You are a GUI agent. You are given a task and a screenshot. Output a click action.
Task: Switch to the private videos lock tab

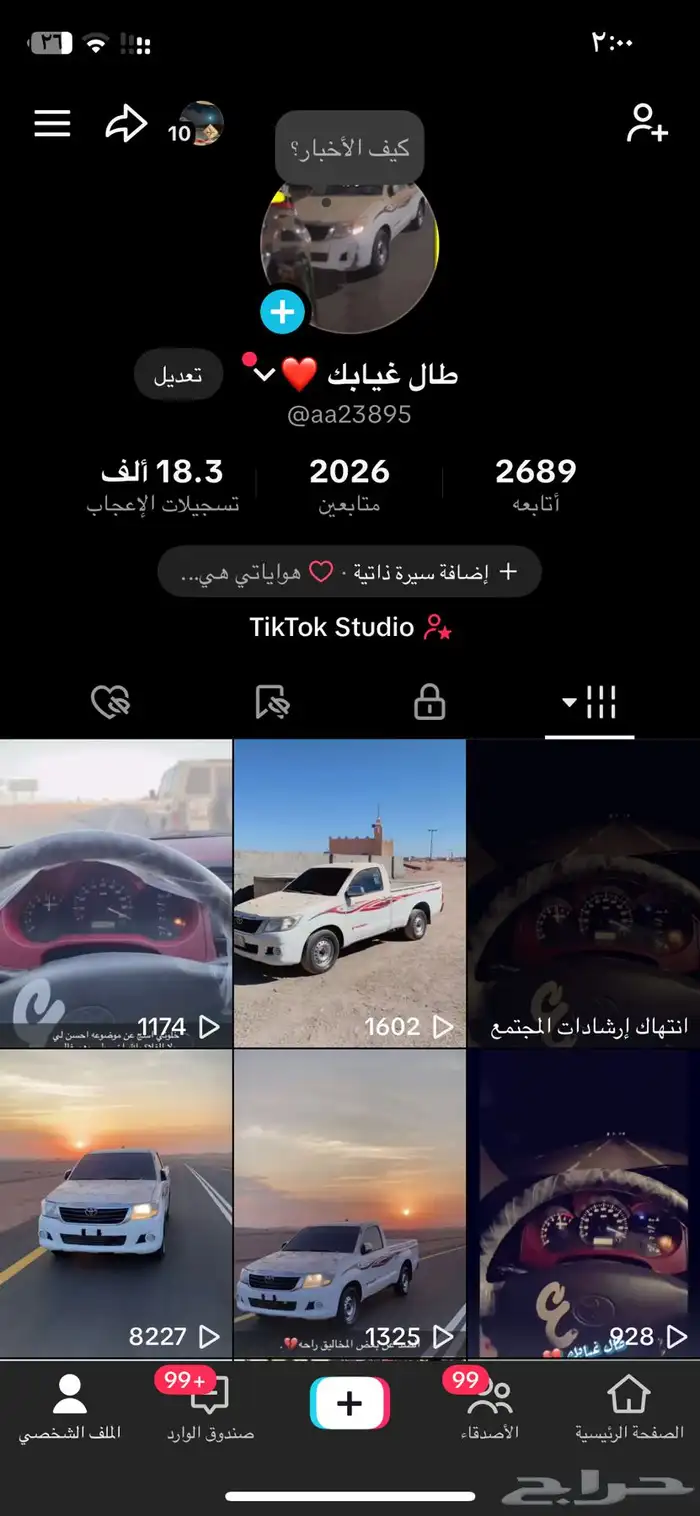(429, 703)
